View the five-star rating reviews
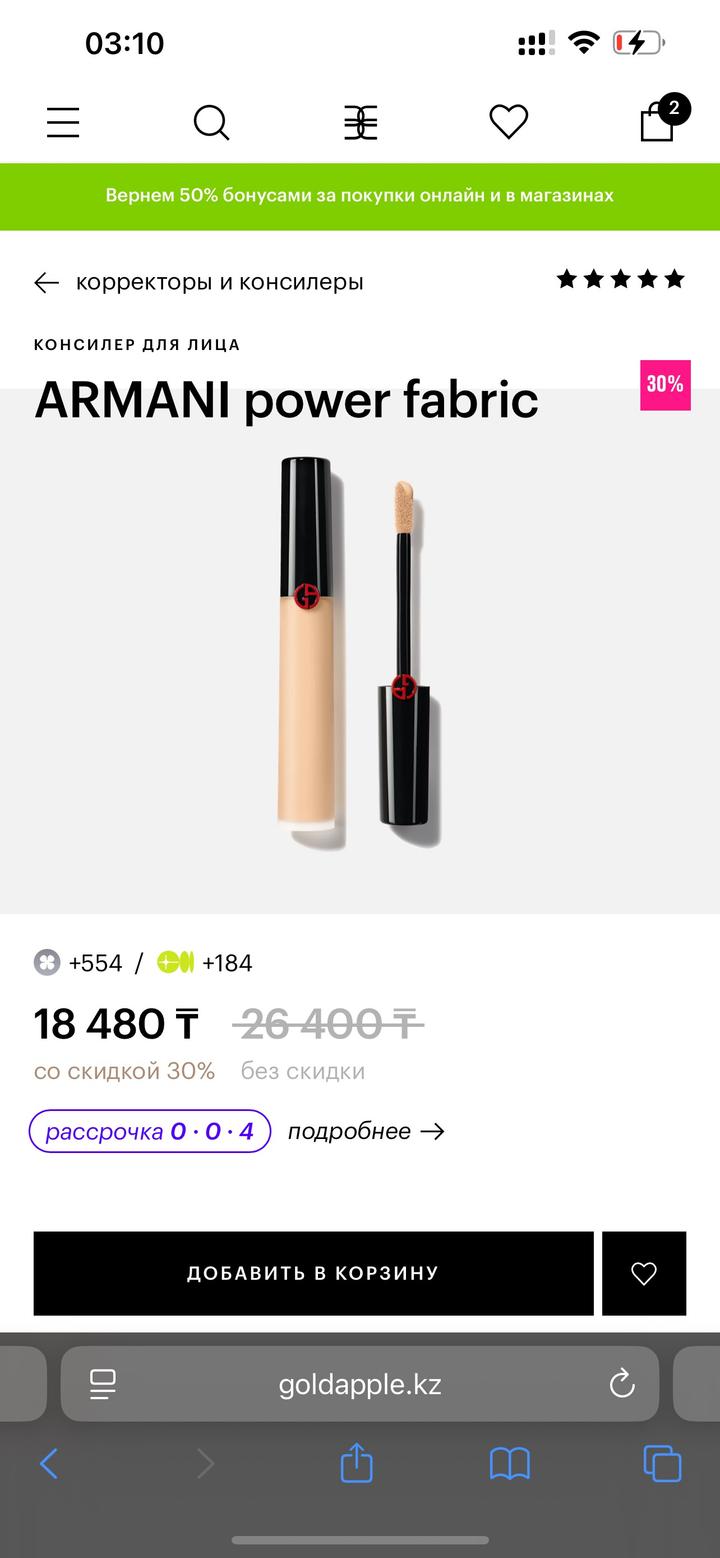The image size is (720, 1558). tap(620, 279)
